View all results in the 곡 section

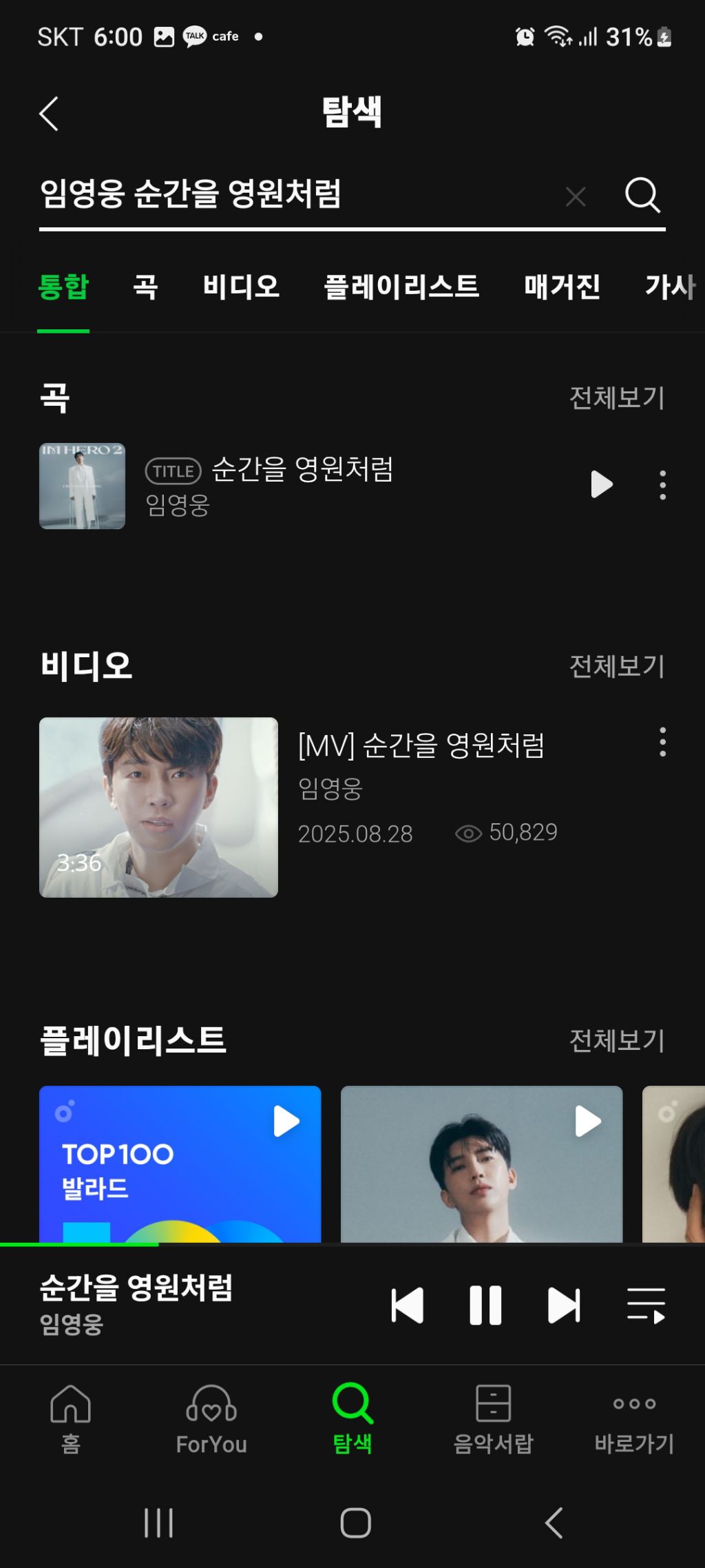[616, 398]
